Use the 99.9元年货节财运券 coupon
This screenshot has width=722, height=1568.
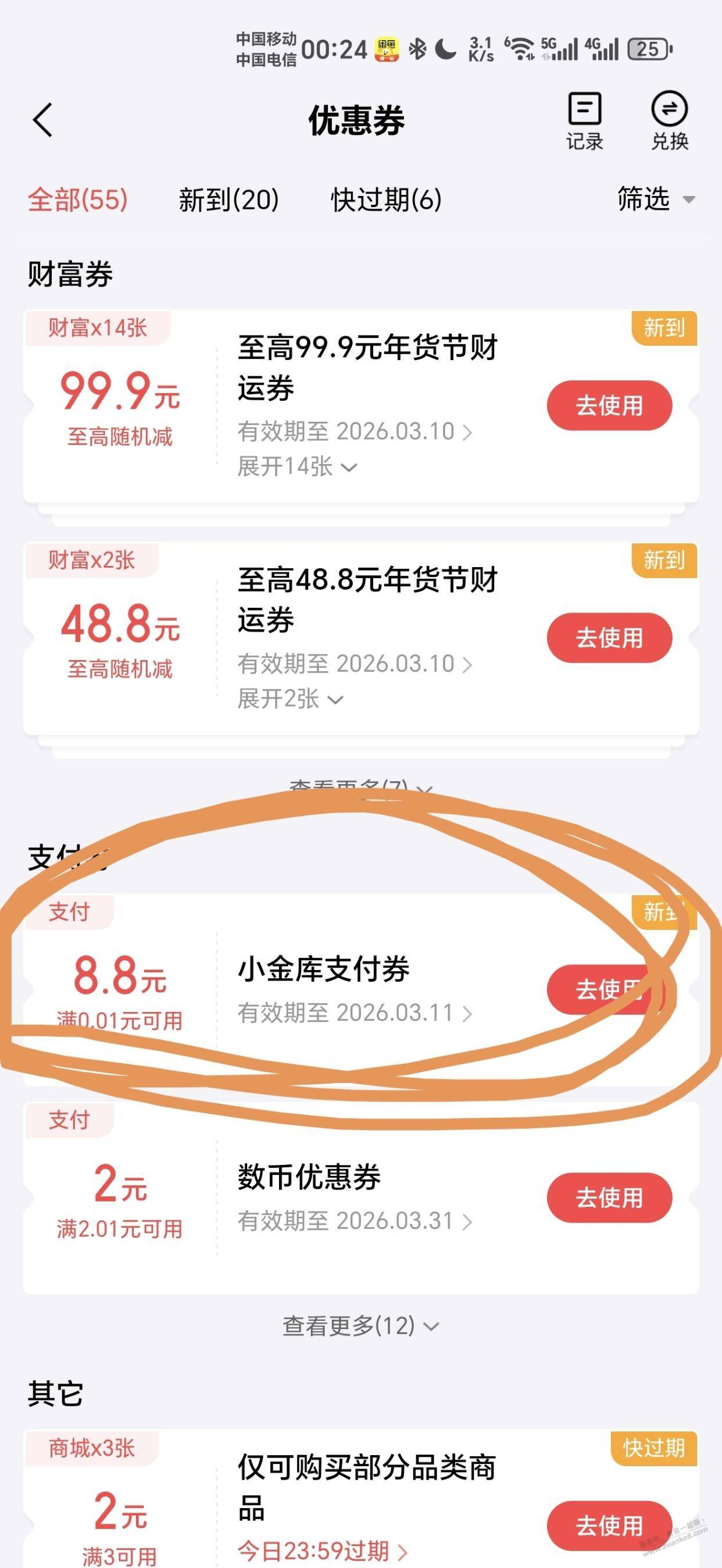coord(609,405)
